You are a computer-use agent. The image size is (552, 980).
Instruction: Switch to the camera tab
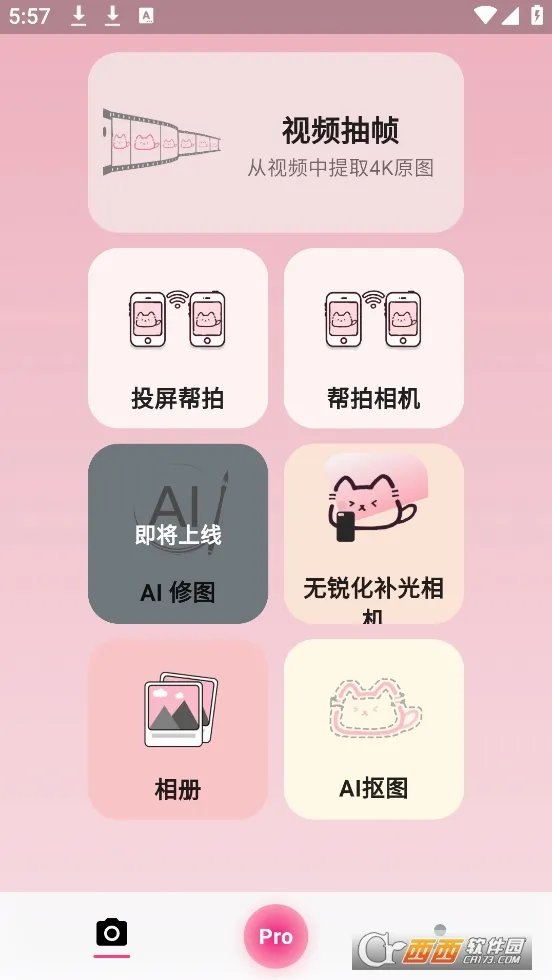[x=112, y=936]
